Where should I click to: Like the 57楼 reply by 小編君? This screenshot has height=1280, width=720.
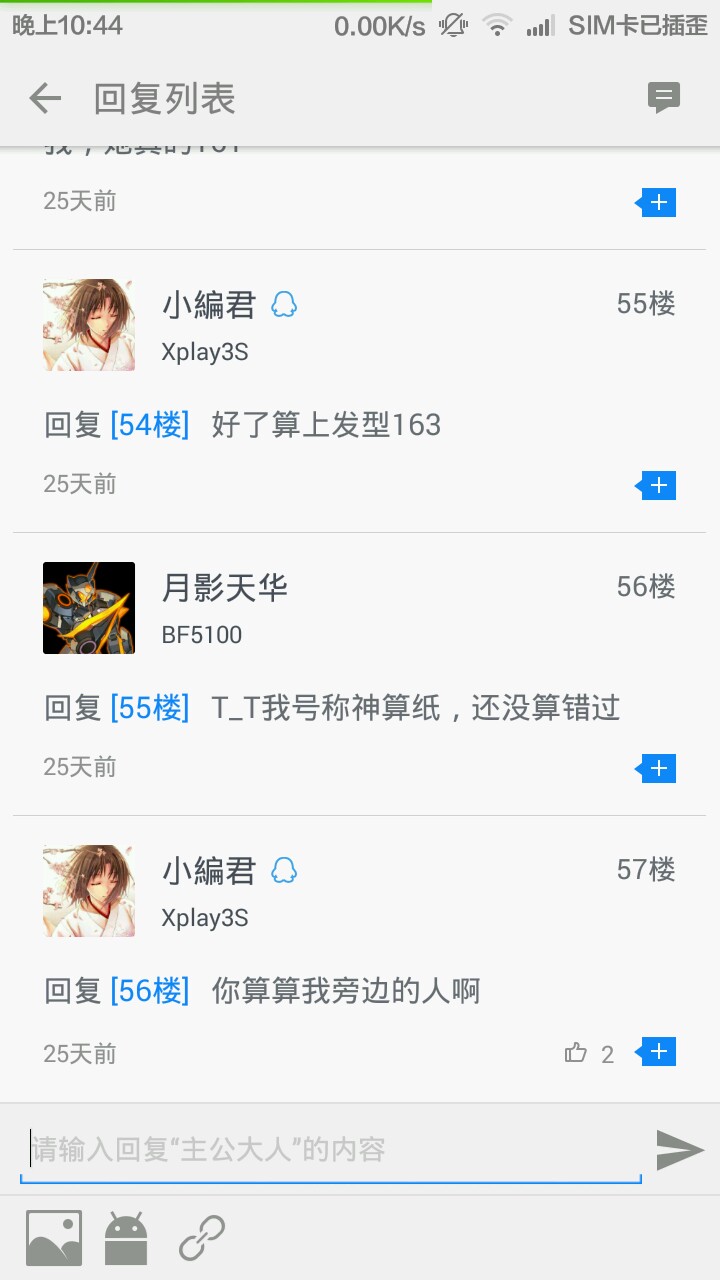(576, 1053)
